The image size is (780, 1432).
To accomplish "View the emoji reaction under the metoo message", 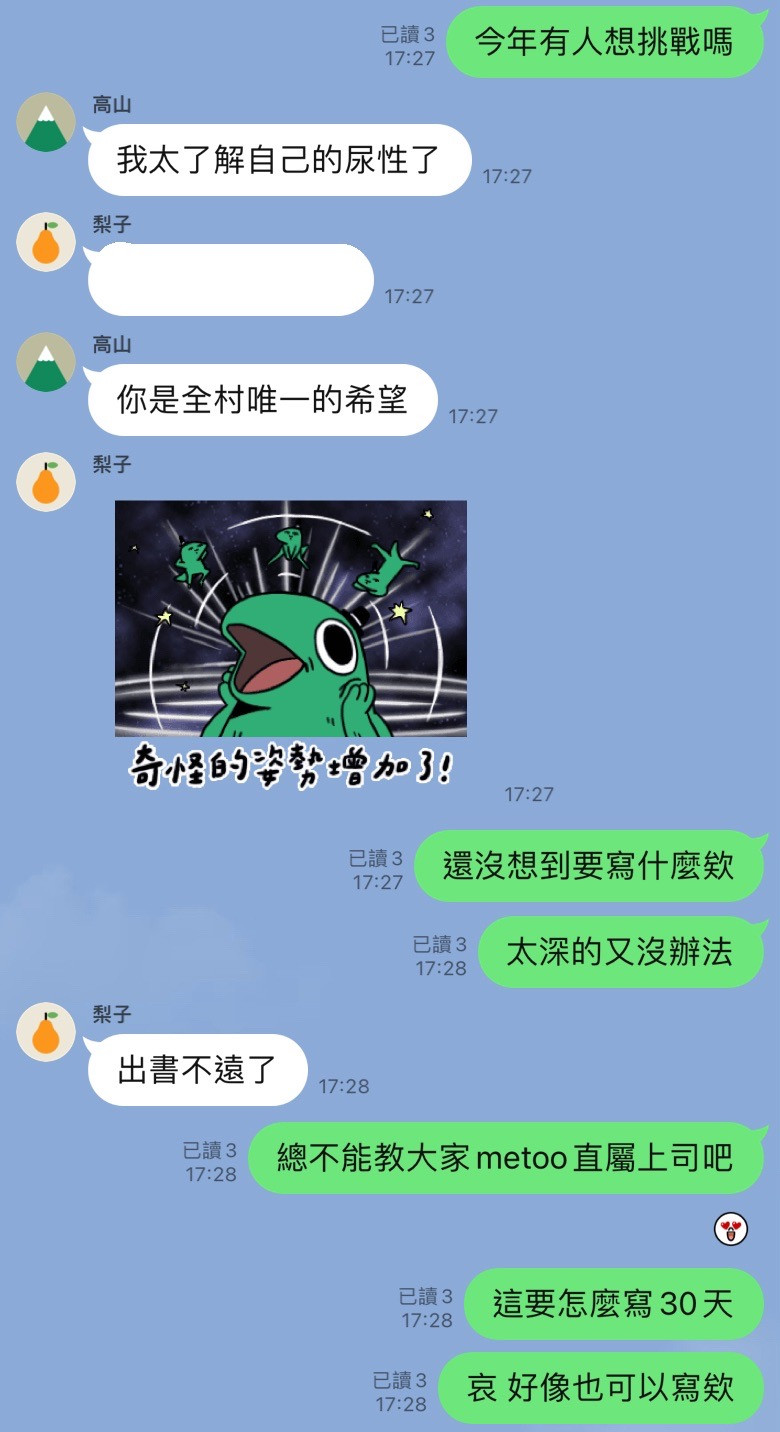I will (731, 1230).
